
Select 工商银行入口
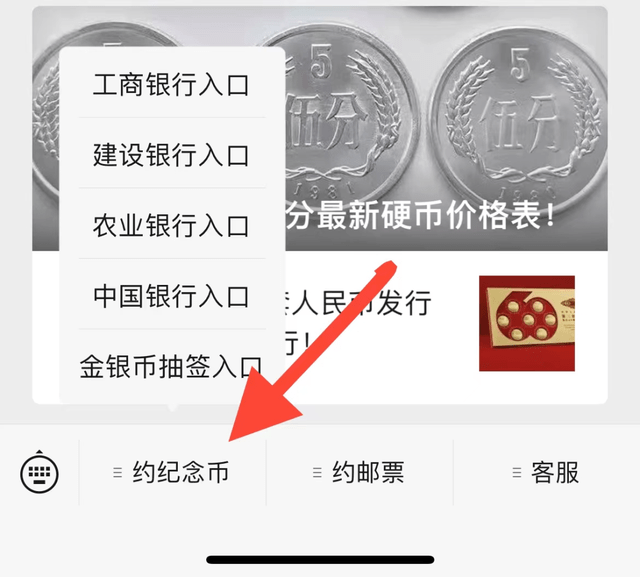tap(171, 85)
